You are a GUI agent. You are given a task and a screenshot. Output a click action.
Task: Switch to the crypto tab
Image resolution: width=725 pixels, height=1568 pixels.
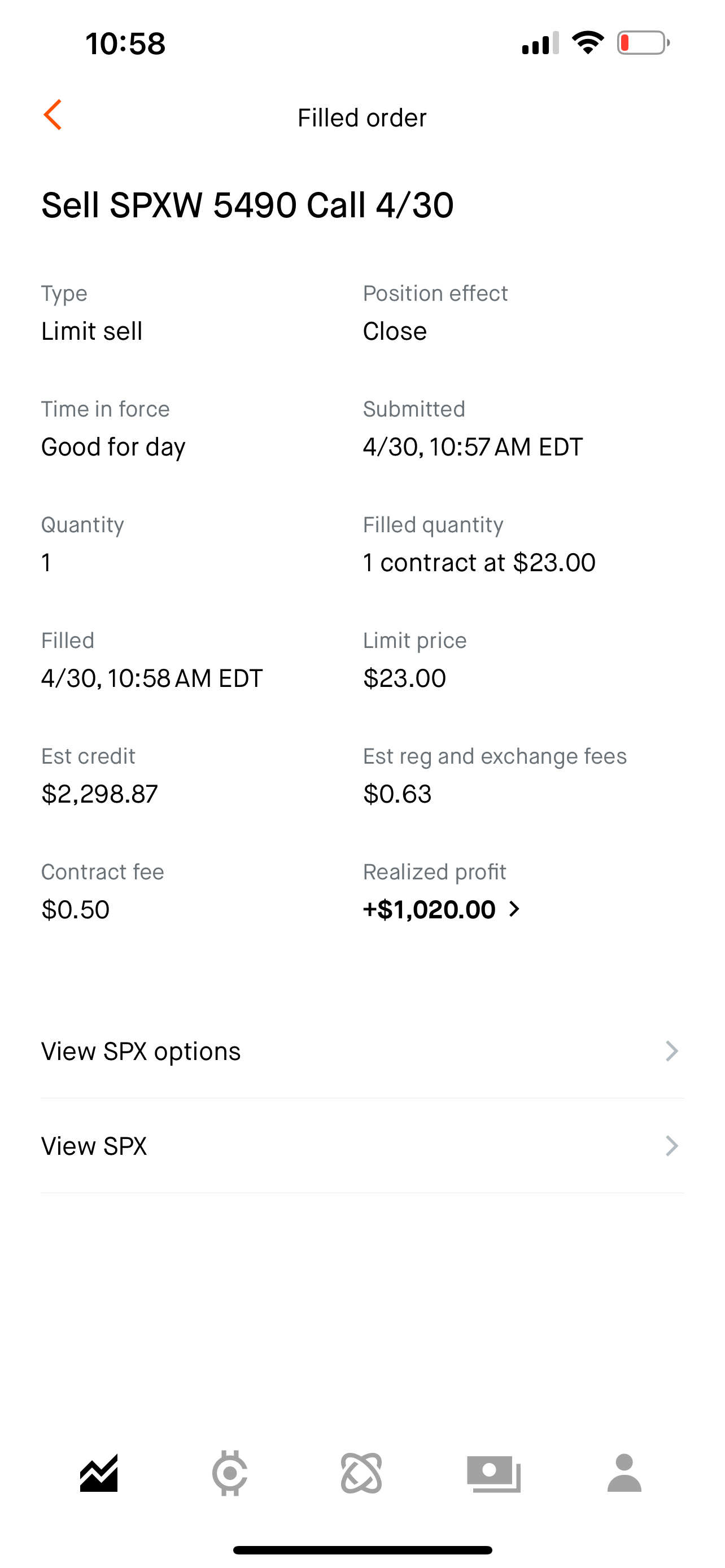[229, 1474]
